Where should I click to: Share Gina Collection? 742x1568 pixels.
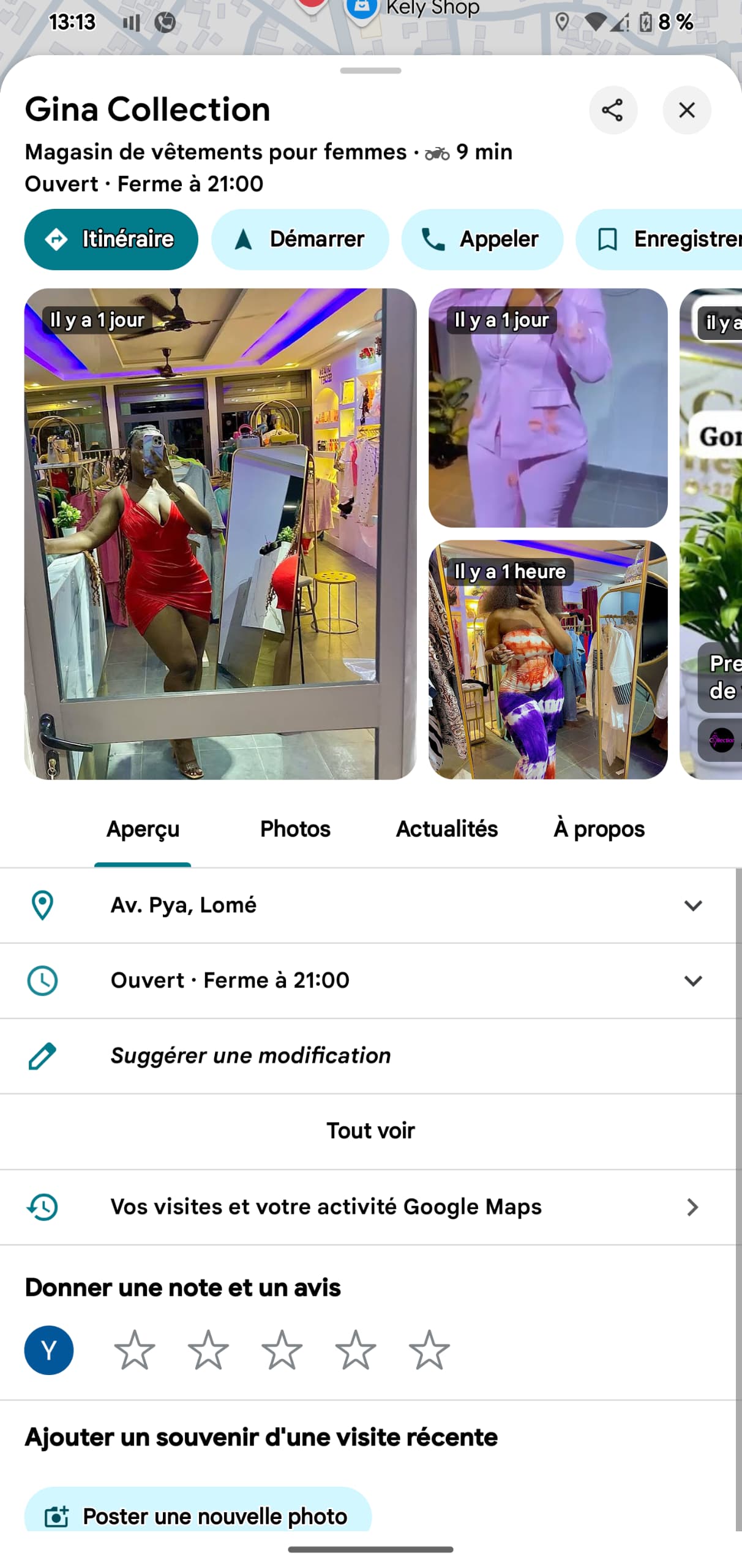[x=612, y=110]
